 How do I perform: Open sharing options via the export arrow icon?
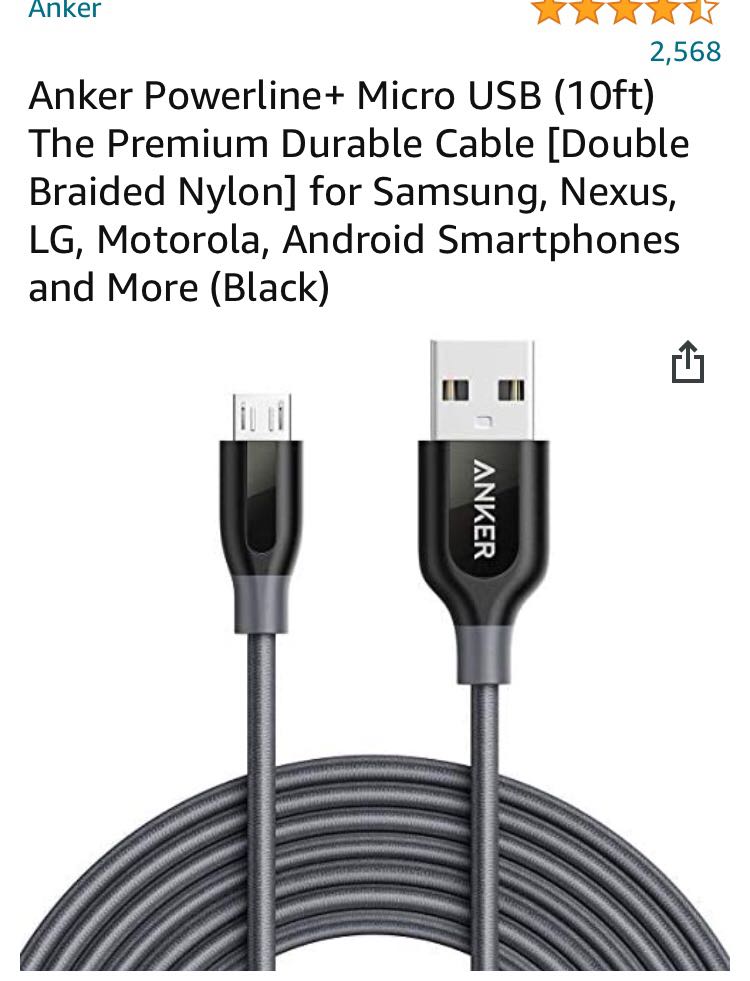pos(688,362)
